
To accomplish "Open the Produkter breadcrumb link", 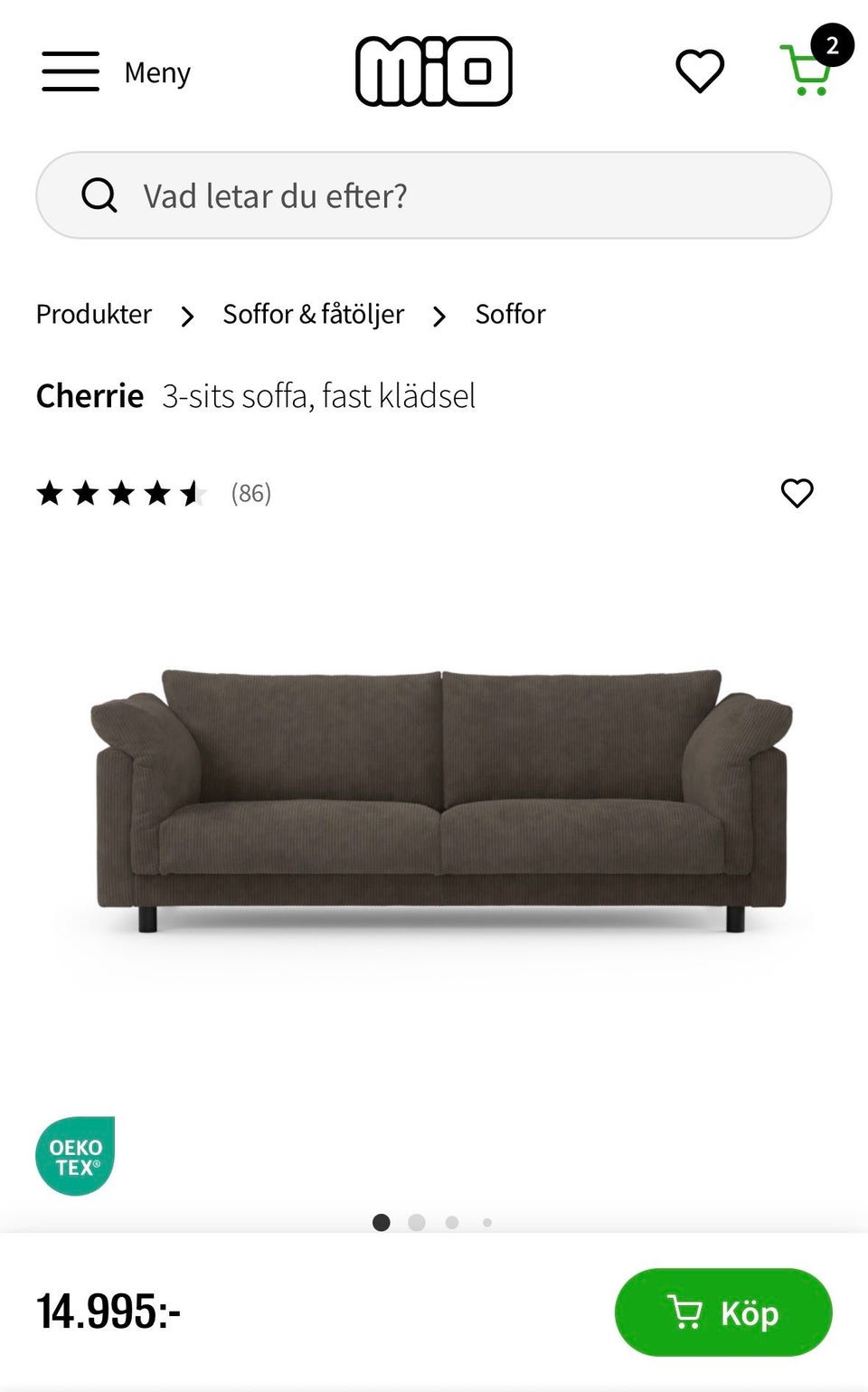I will (93, 315).
